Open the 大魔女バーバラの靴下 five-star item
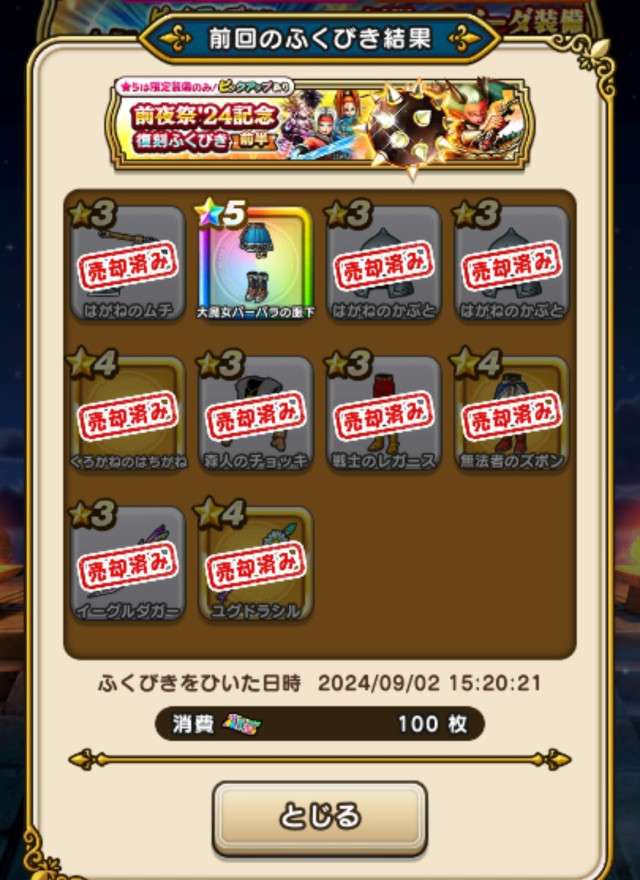The width and height of the screenshot is (640, 880). [x=255, y=265]
